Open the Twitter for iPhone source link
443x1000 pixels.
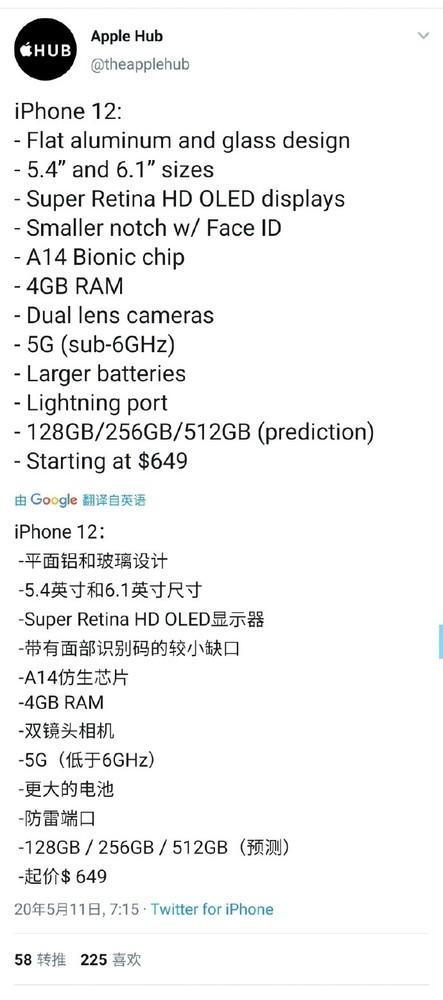pyautogui.click(x=212, y=909)
